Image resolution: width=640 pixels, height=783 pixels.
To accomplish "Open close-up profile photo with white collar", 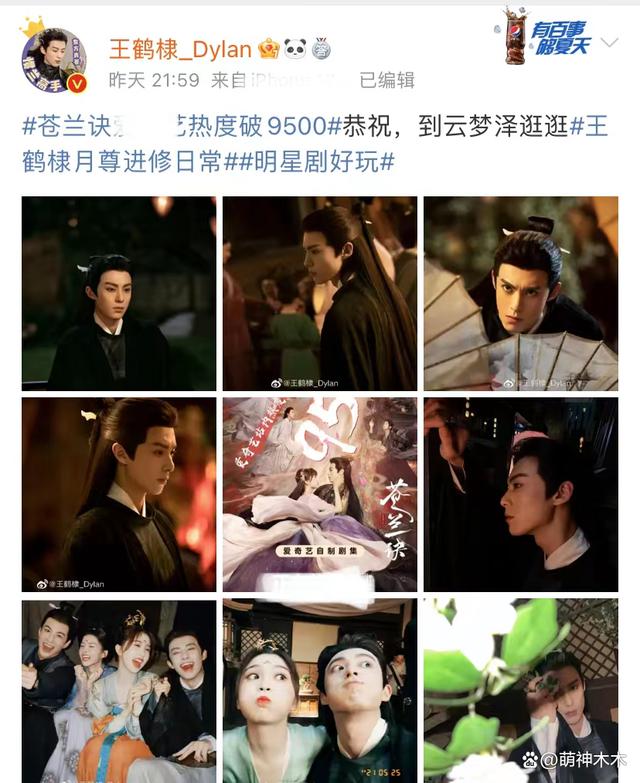I will click(x=520, y=494).
